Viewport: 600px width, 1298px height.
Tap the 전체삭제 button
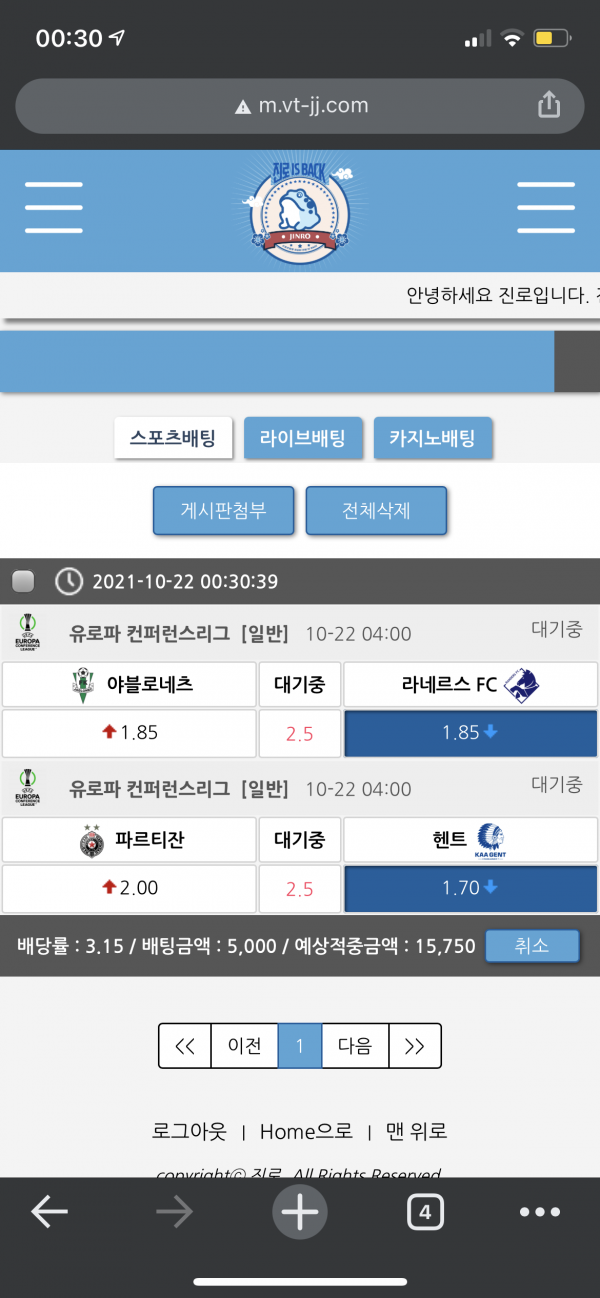tap(375, 511)
